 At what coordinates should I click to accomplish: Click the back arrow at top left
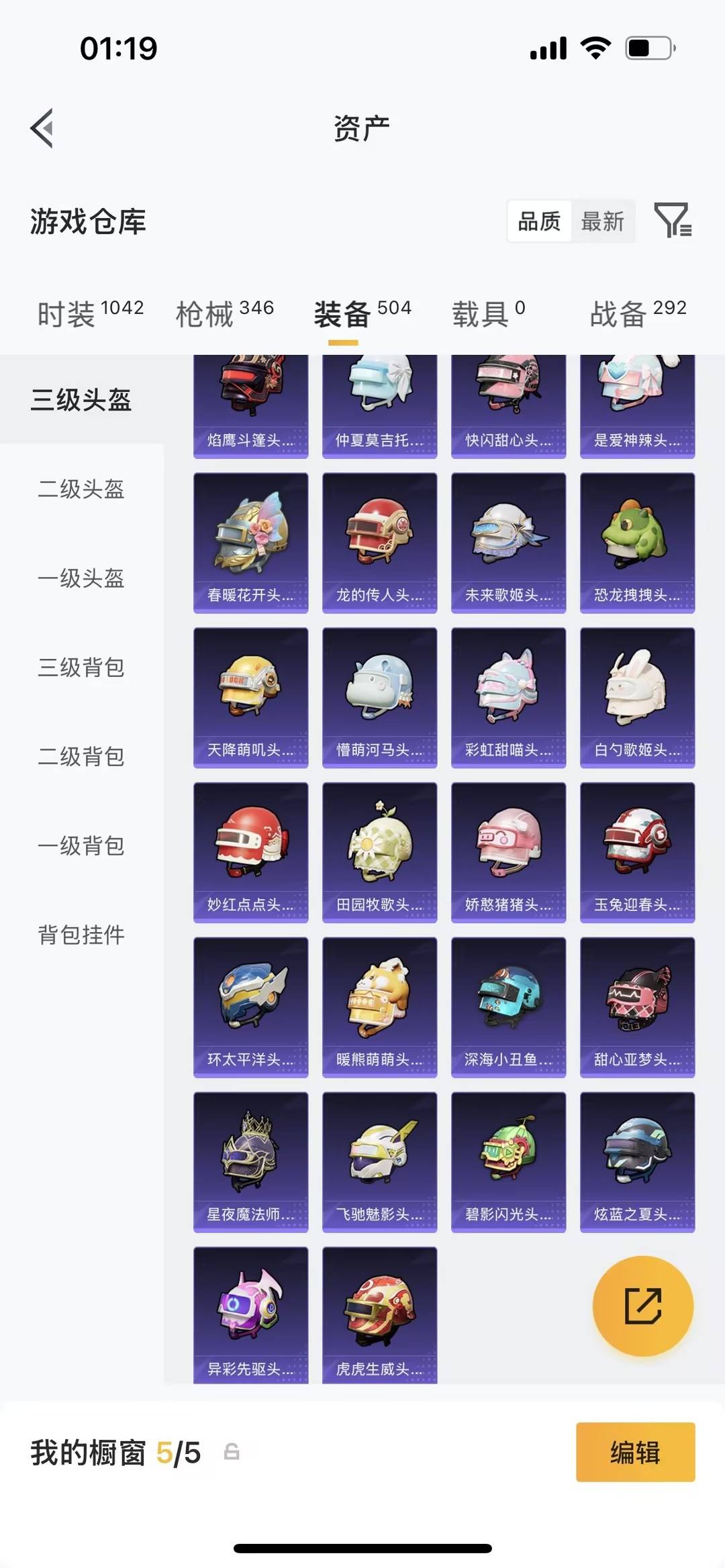(x=42, y=129)
